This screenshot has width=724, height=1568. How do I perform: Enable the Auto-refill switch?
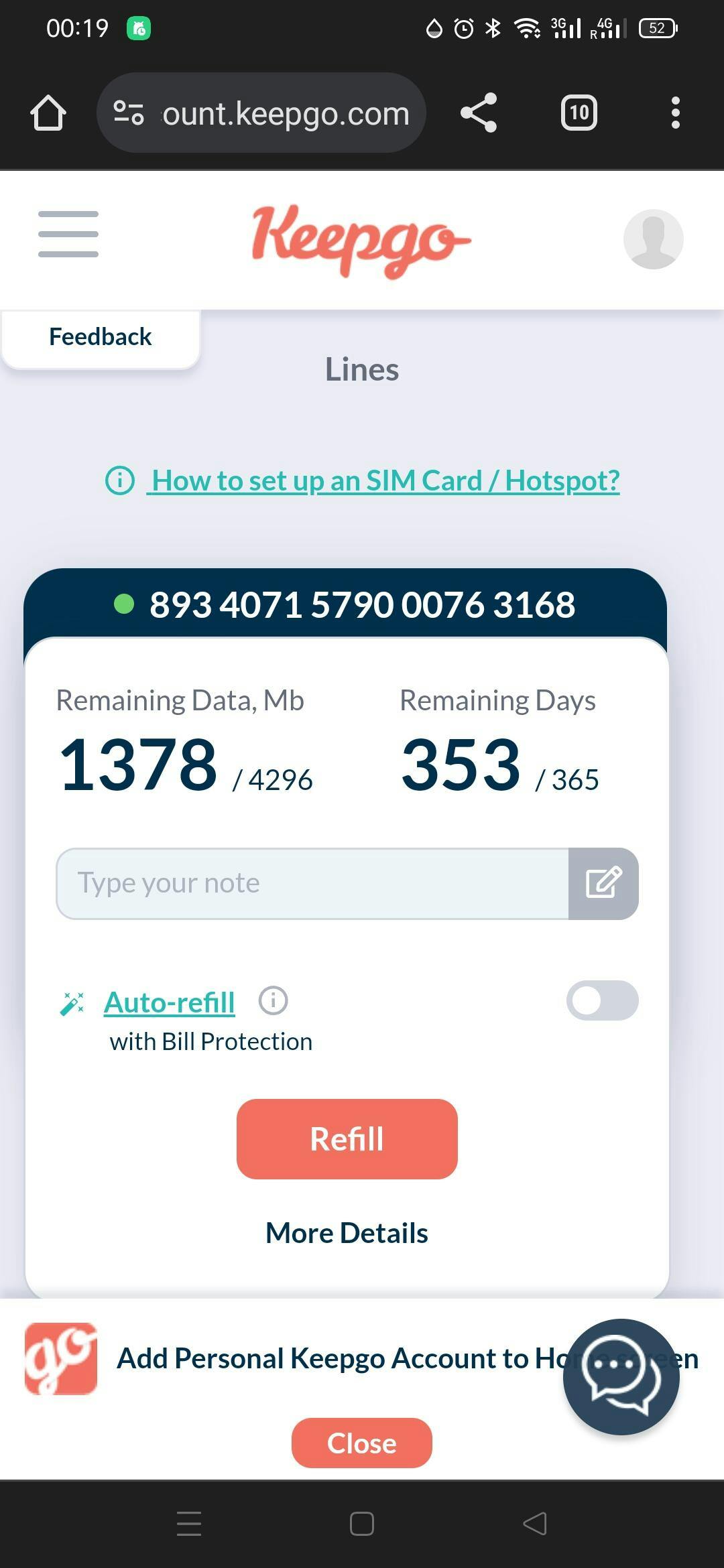pos(602,1000)
